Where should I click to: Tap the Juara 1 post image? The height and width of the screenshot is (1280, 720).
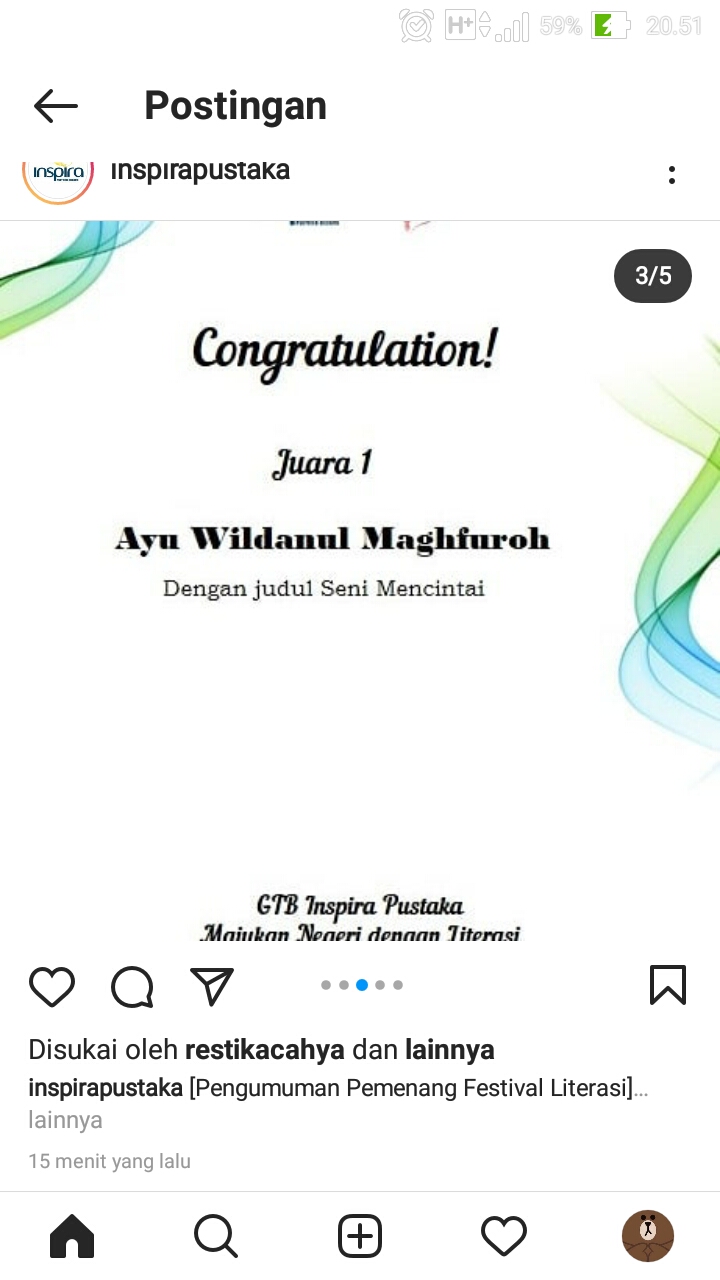(x=360, y=580)
